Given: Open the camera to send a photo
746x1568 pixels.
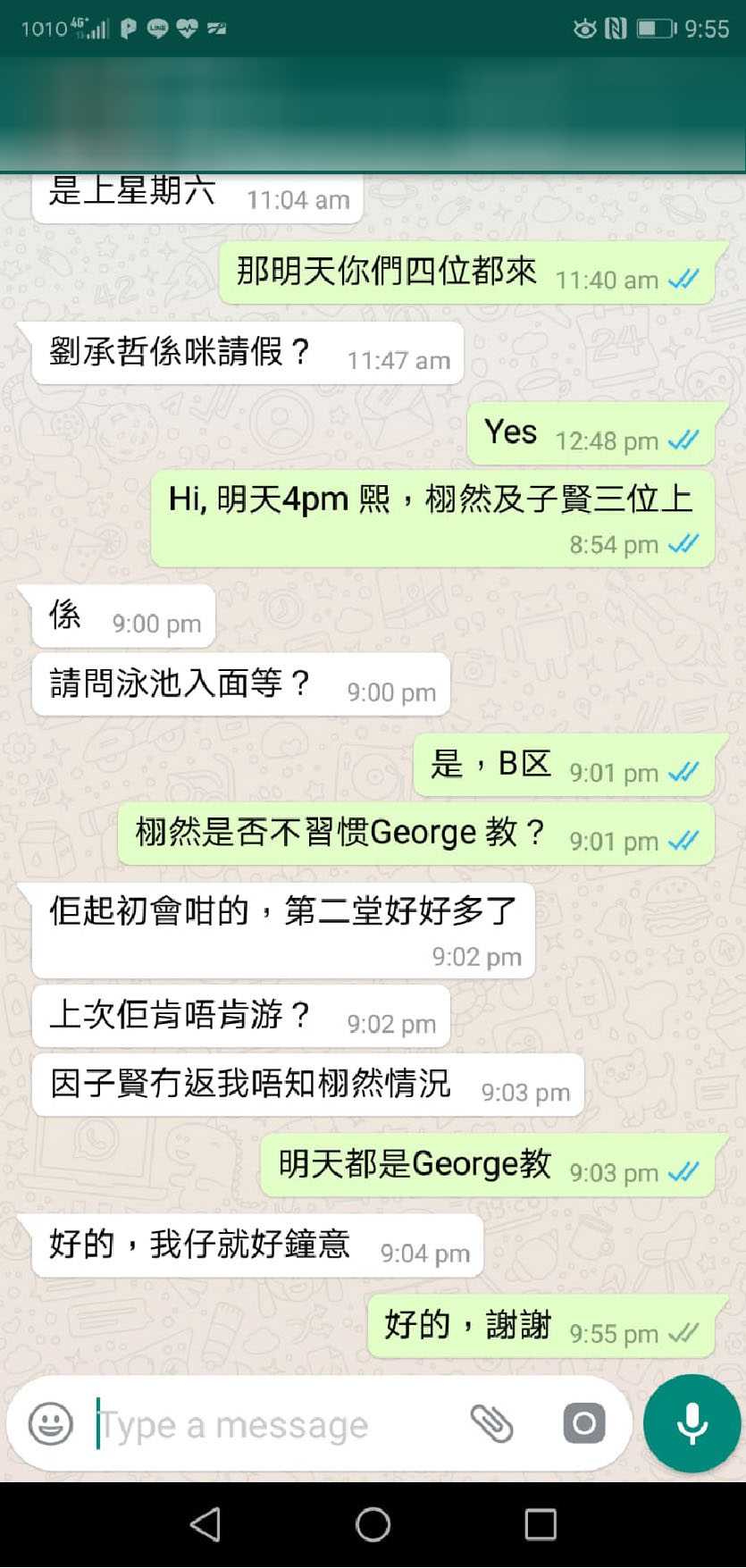Looking at the screenshot, I should pos(583,1423).
